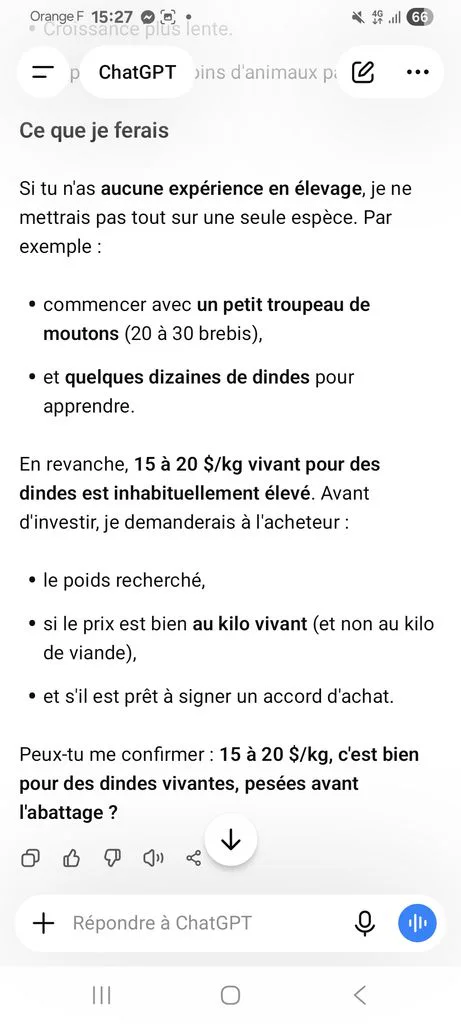Dictate with the microphone
461x1024 pixels.
click(365, 923)
